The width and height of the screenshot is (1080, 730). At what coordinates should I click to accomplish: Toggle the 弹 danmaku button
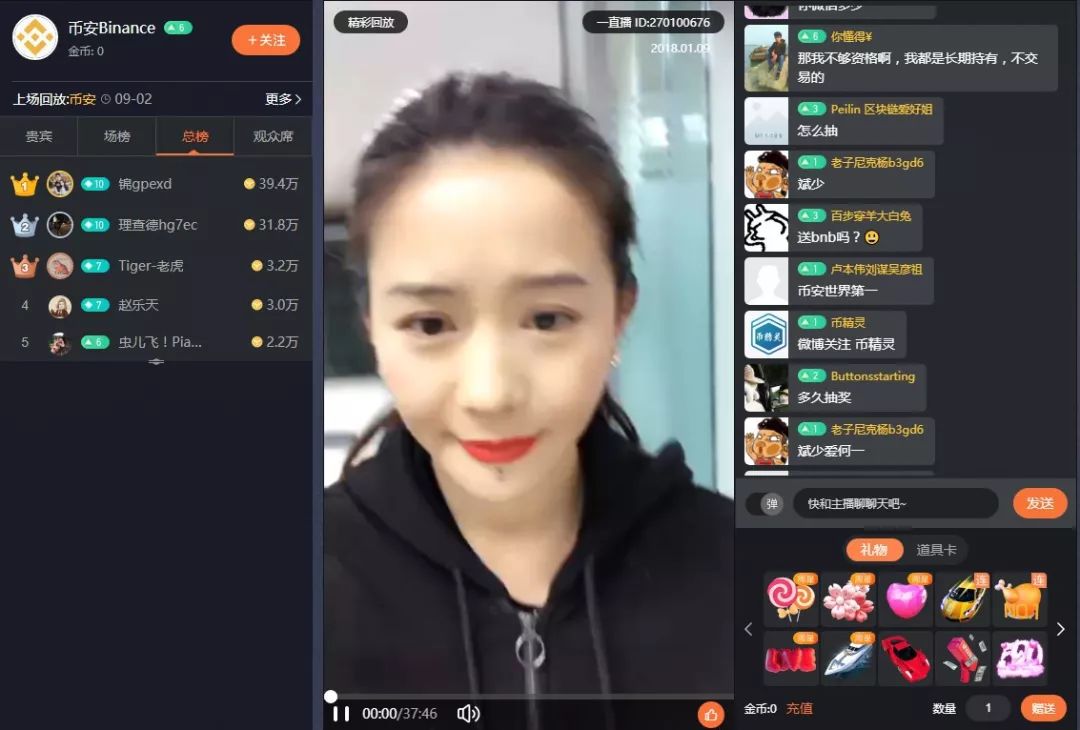point(771,504)
